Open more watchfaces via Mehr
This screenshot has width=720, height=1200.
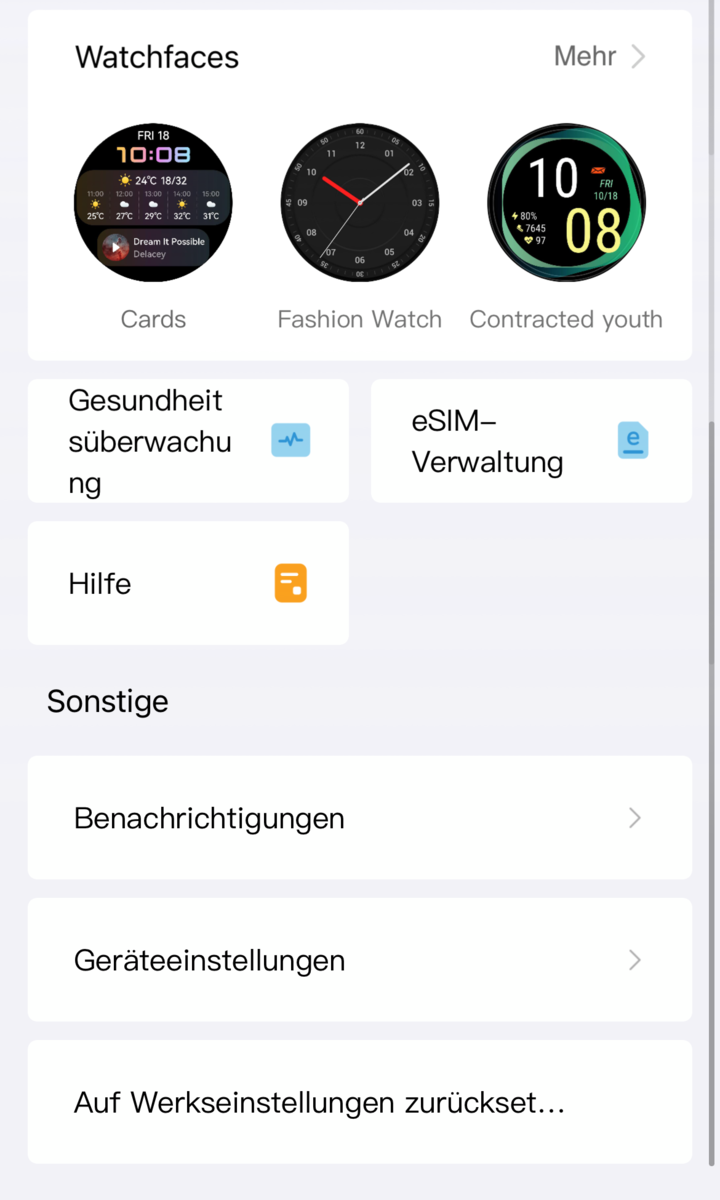point(600,57)
